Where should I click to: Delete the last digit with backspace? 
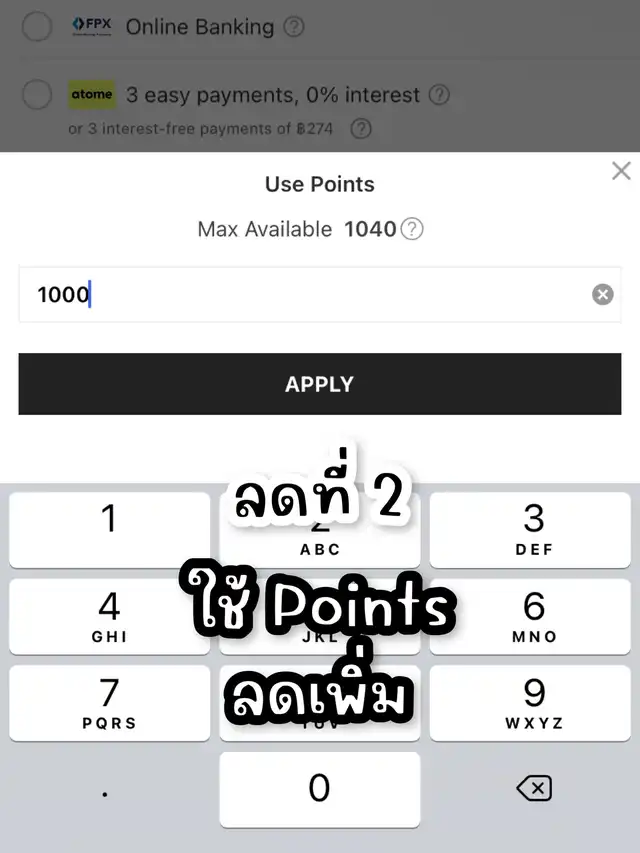[534, 789]
